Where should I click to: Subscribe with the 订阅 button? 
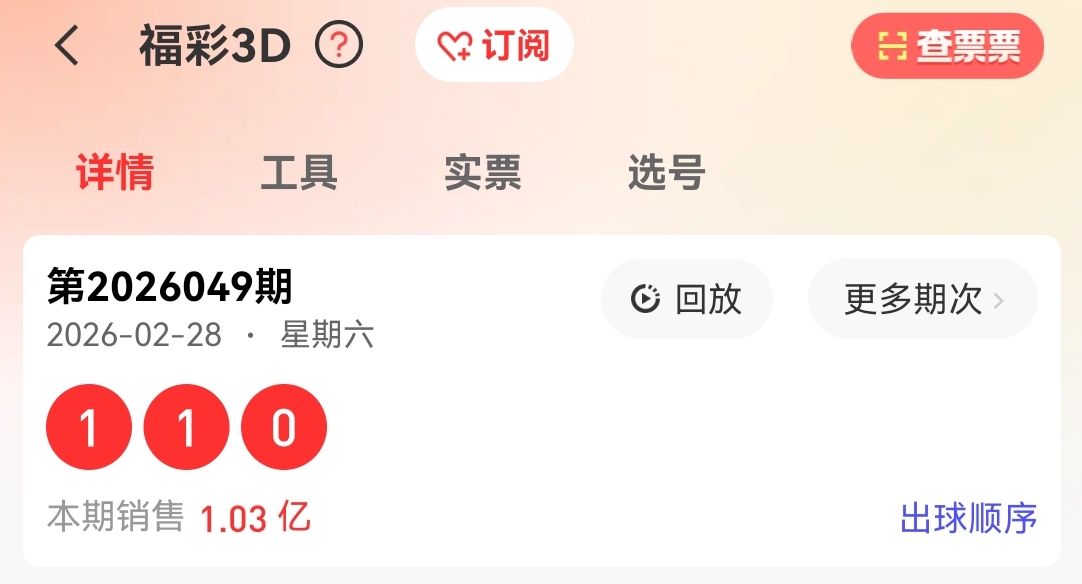(494, 45)
